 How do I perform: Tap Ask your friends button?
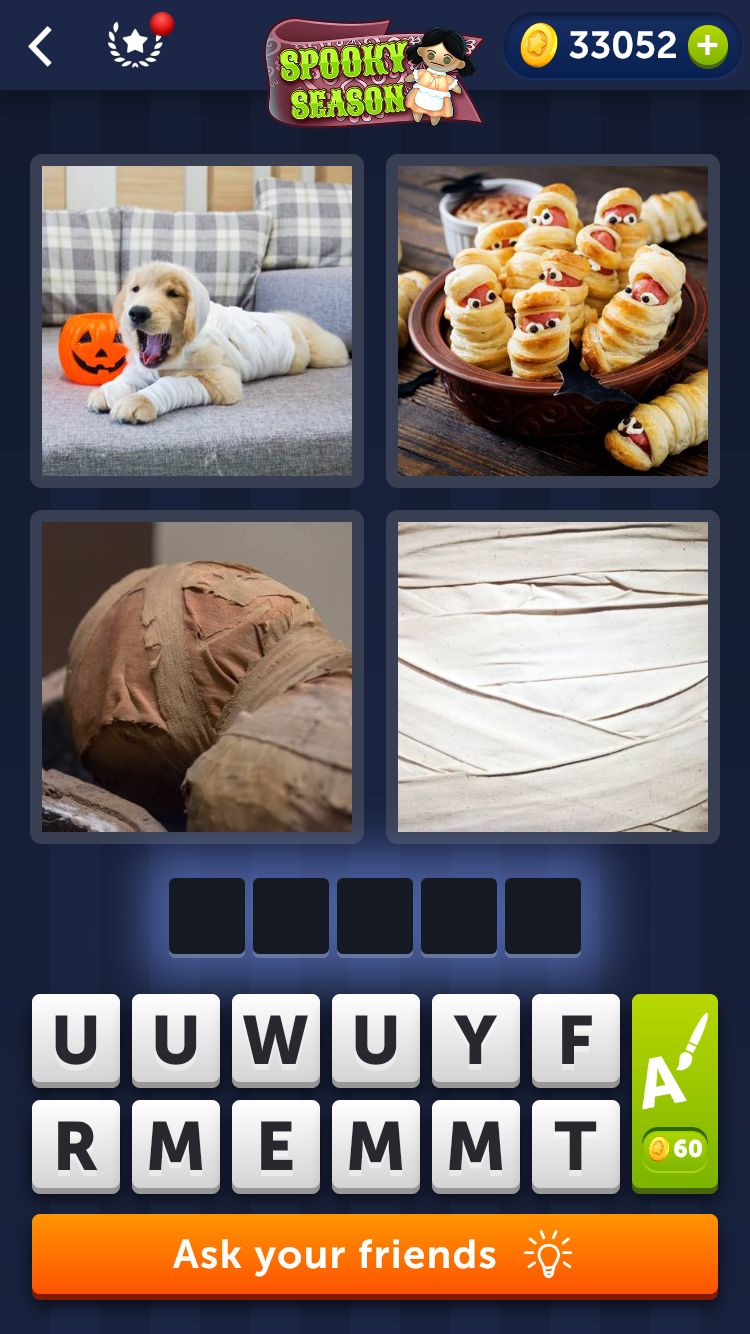(375, 1255)
